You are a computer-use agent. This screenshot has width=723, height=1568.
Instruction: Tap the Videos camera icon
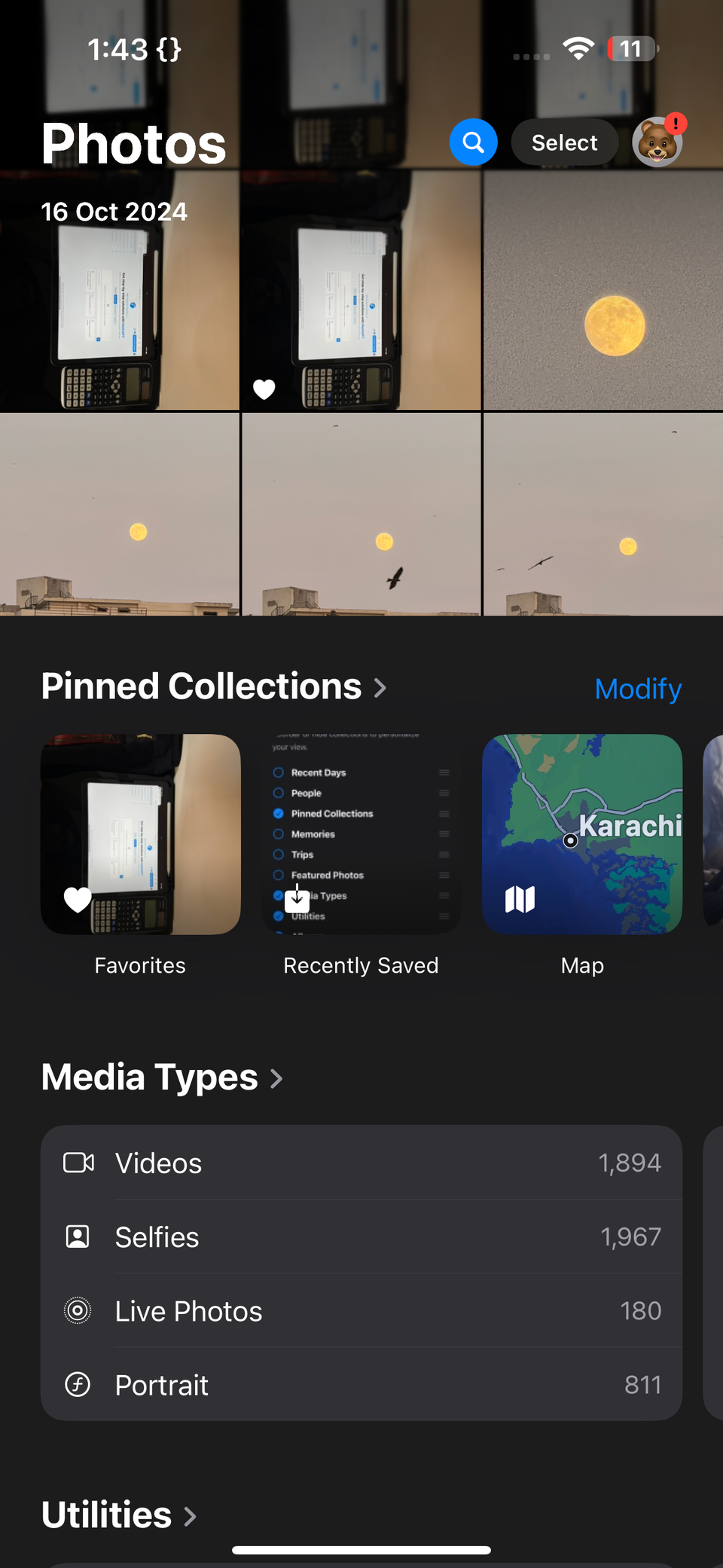(x=78, y=1163)
